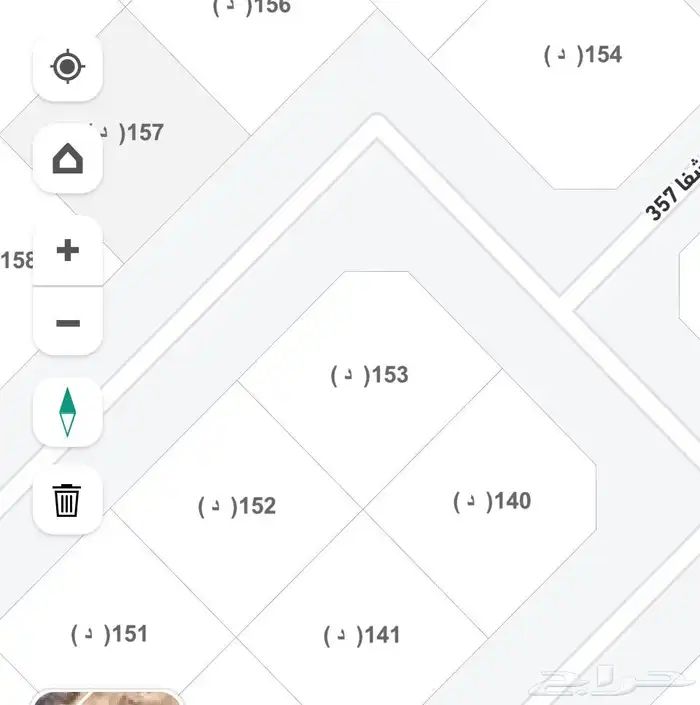Center map on my current location
The width and height of the screenshot is (700, 705).
[x=67, y=67]
